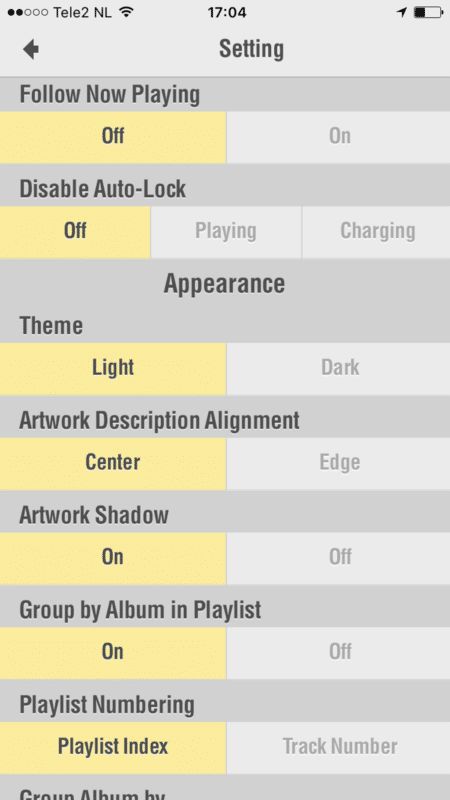Choose Center artwork description alignment

[113, 463]
